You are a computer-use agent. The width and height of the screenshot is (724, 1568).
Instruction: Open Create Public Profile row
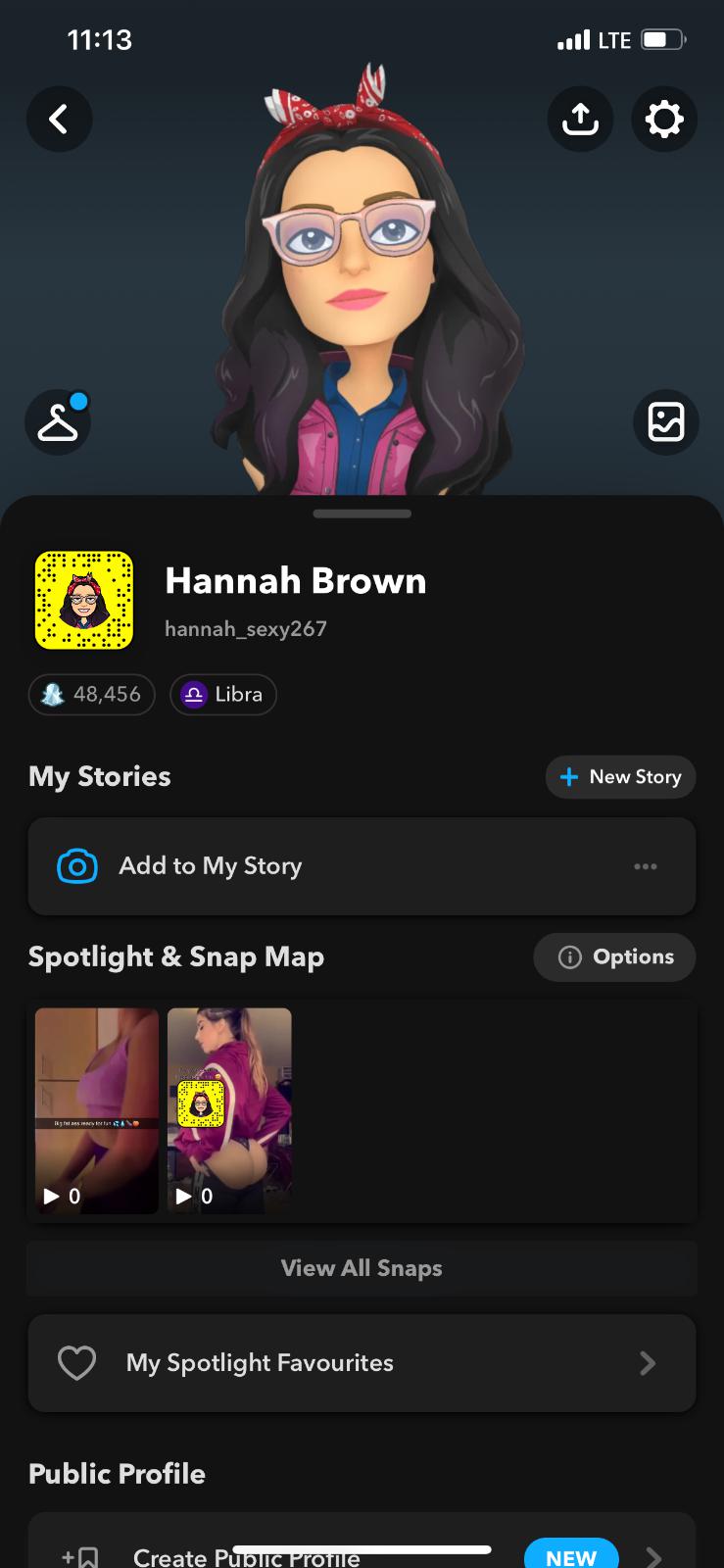pyautogui.click(x=362, y=1554)
